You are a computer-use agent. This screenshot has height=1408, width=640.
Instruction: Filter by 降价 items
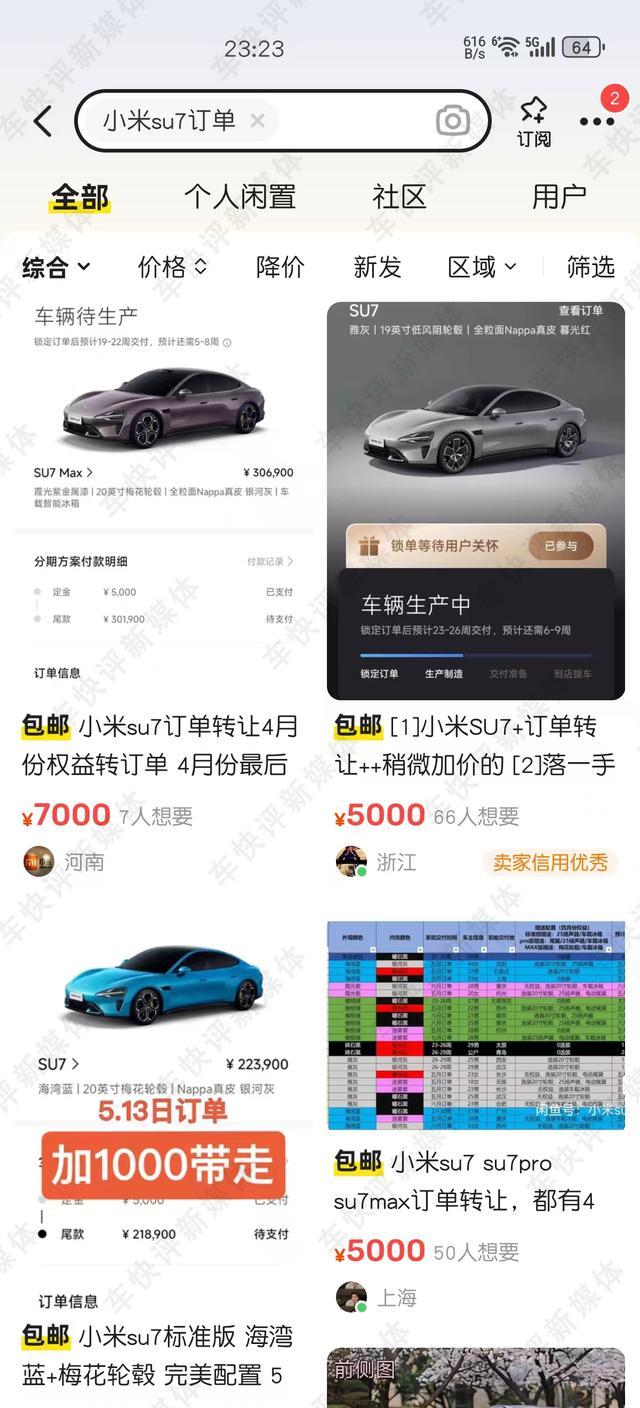click(280, 267)
